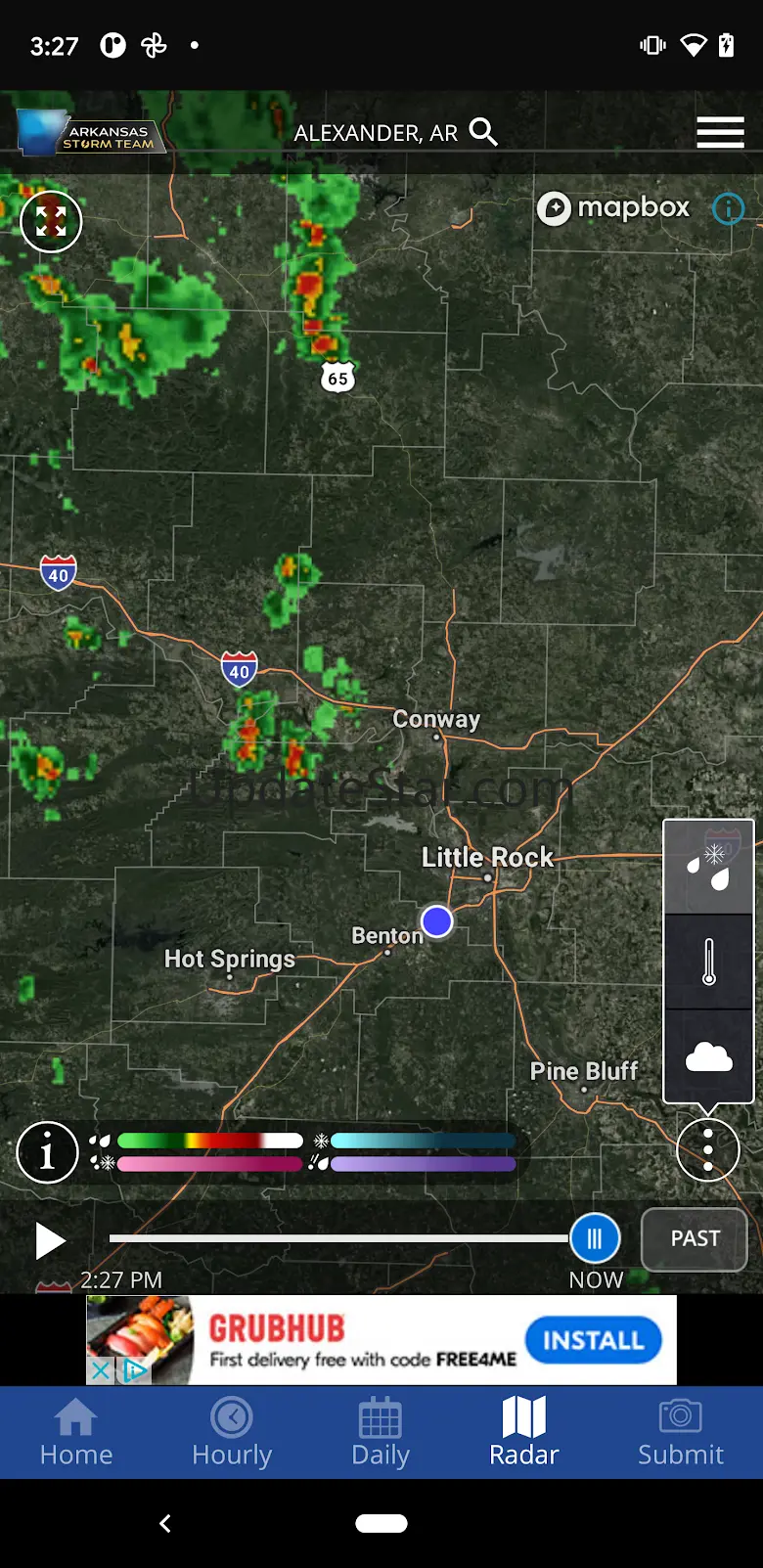Viewport: 763px width, 1568px height.
Task: Select the temperature map layer
Action: pos(708,962)
